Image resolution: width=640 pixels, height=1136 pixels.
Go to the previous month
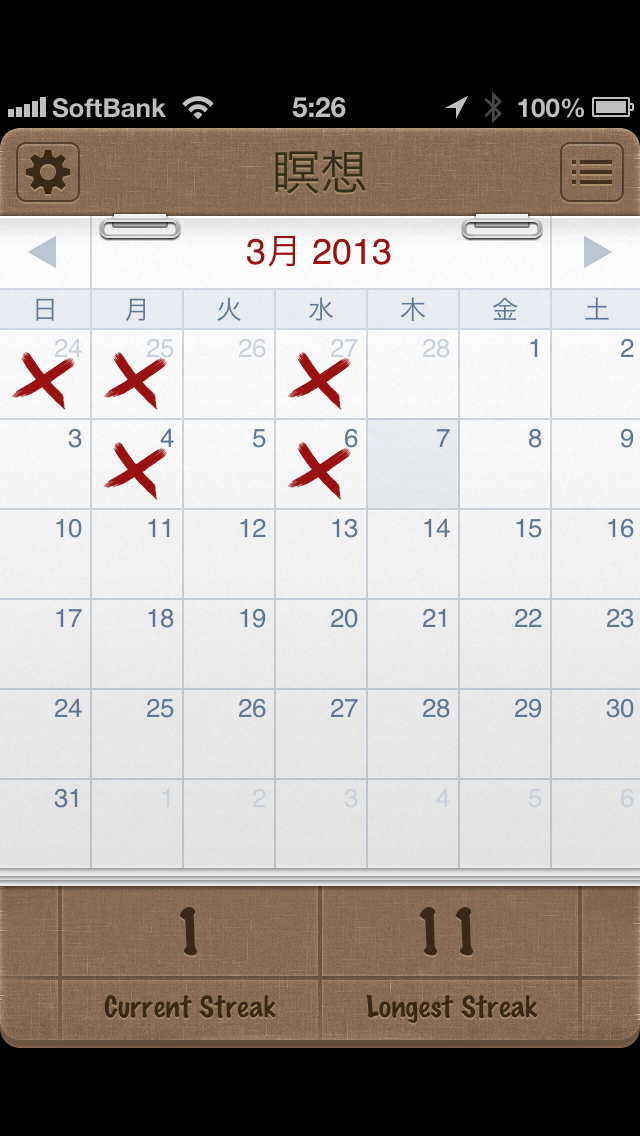43,252
